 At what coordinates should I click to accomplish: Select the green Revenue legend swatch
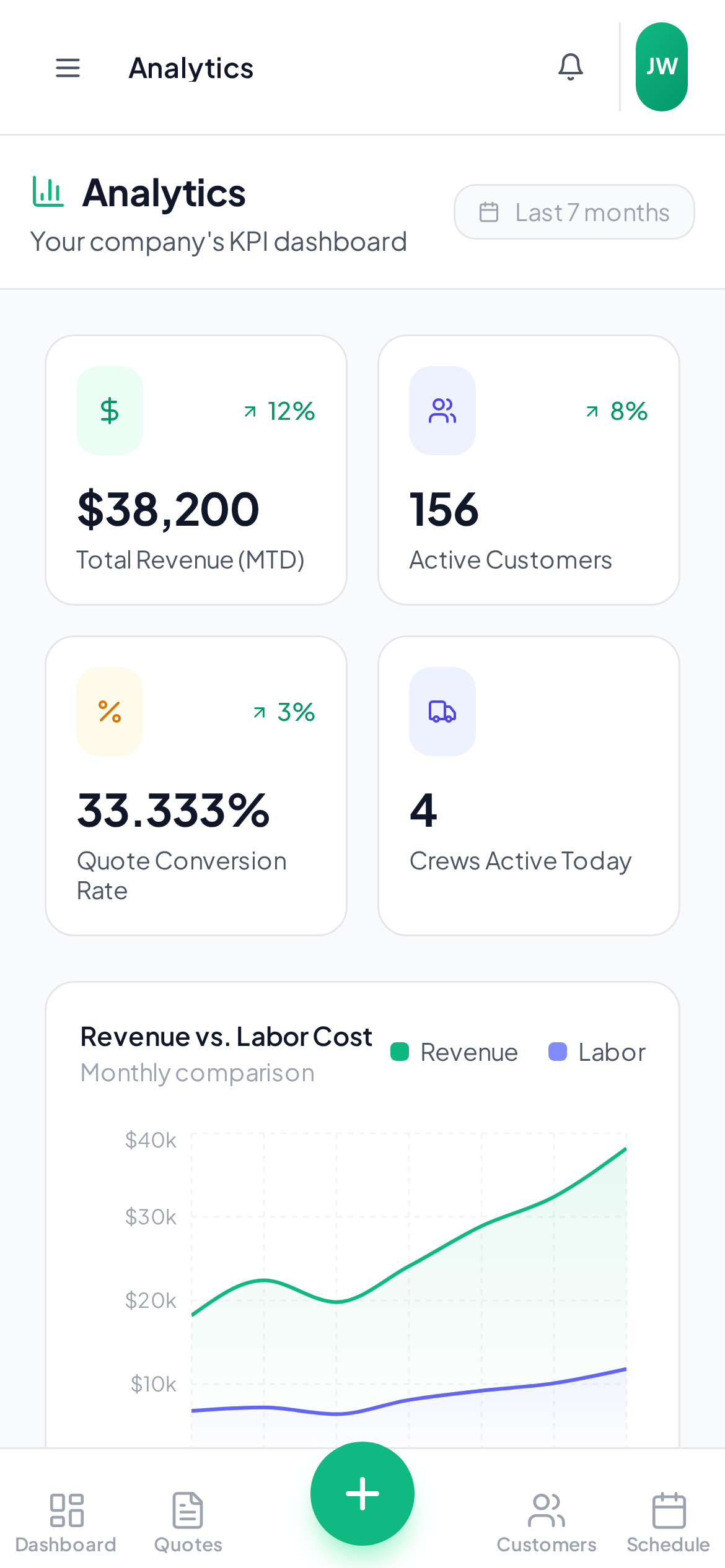[398, 1052]
